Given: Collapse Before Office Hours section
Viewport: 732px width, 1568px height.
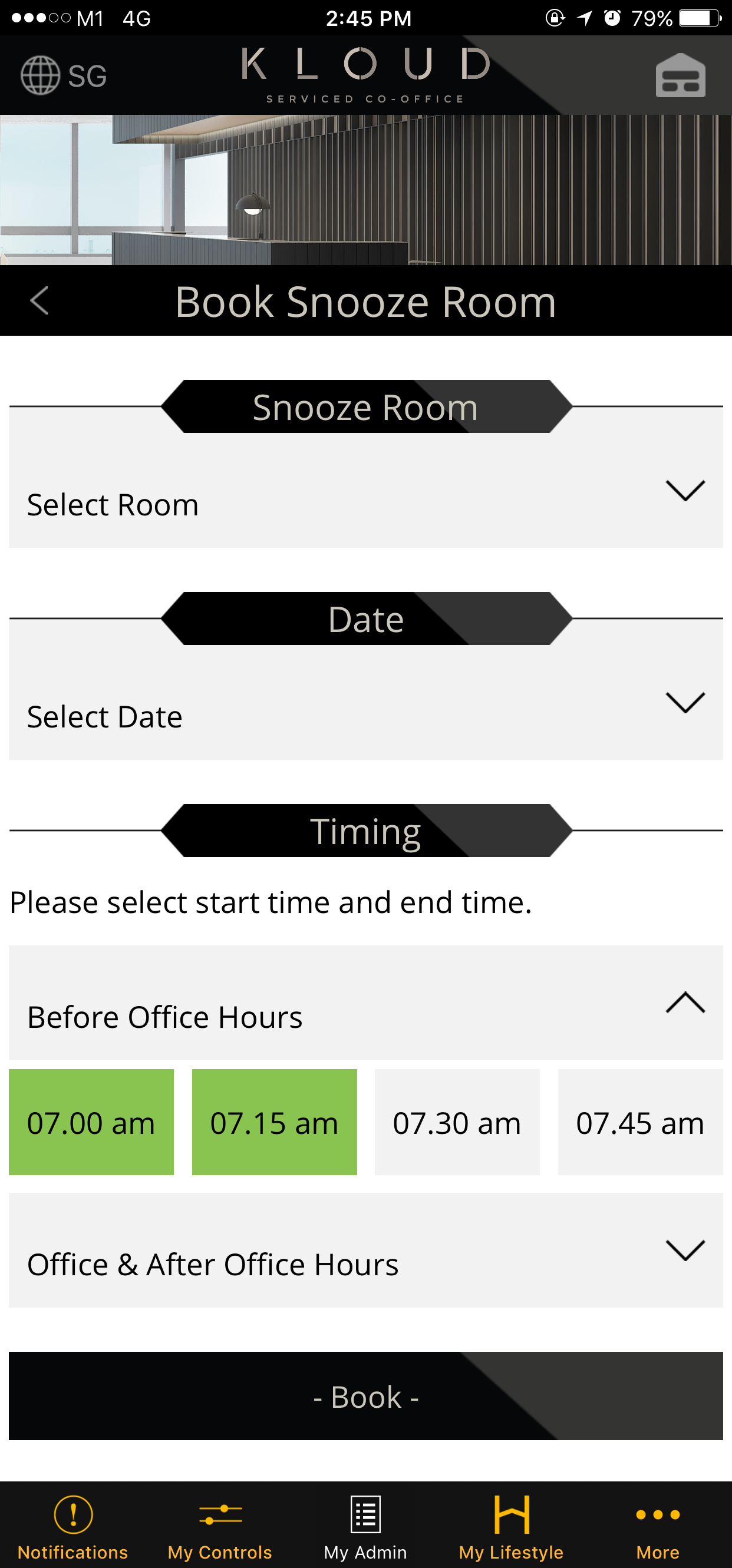Looking at the screenshot, I should pos(365,1003).
